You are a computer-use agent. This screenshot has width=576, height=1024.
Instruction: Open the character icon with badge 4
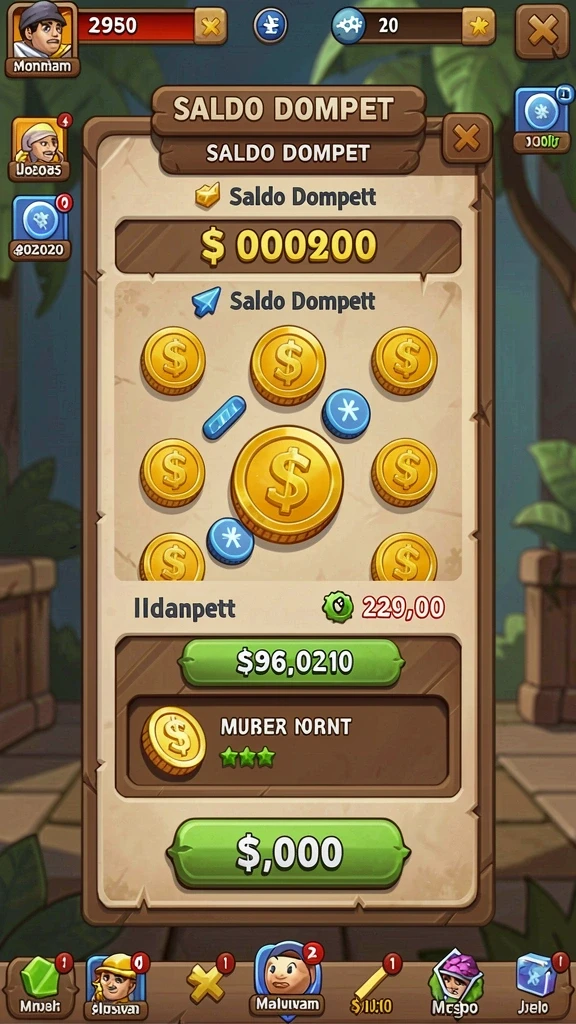click(x=39, y=148)
